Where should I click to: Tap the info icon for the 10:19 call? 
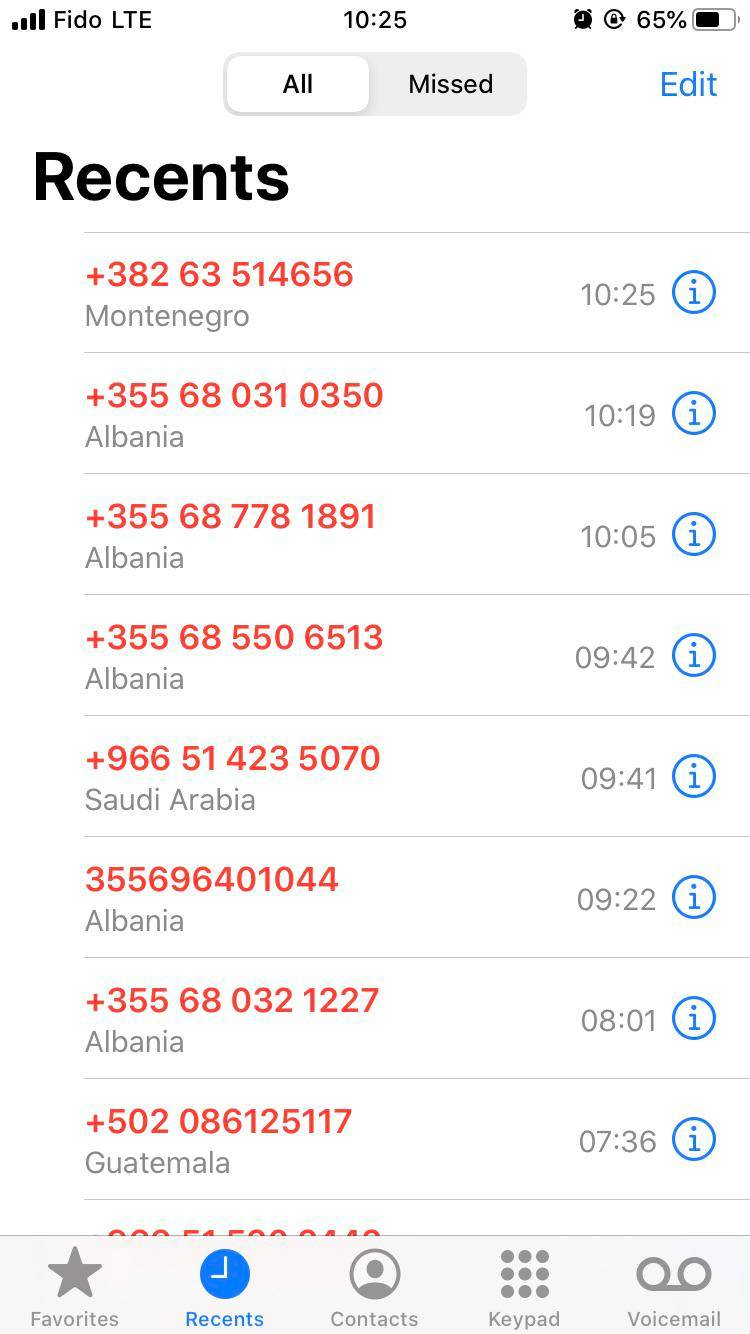[x=693, y=413]
